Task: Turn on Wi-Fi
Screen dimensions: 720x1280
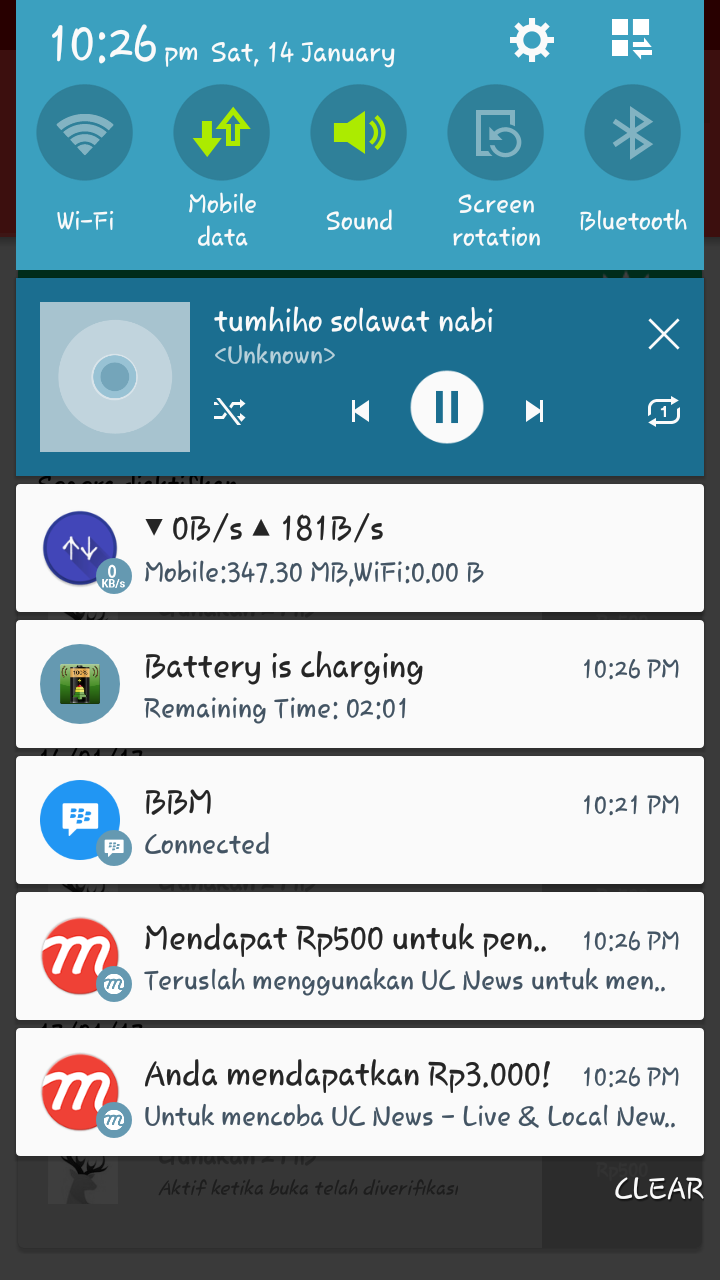Action: [x=85, y=133]
